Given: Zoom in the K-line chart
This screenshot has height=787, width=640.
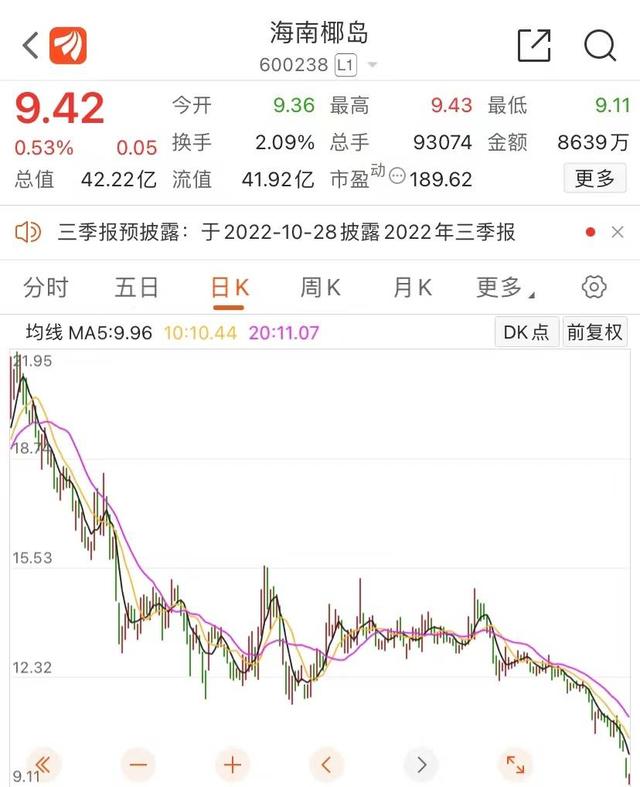Looking at the screenshot, I should (x=232, y=765).
